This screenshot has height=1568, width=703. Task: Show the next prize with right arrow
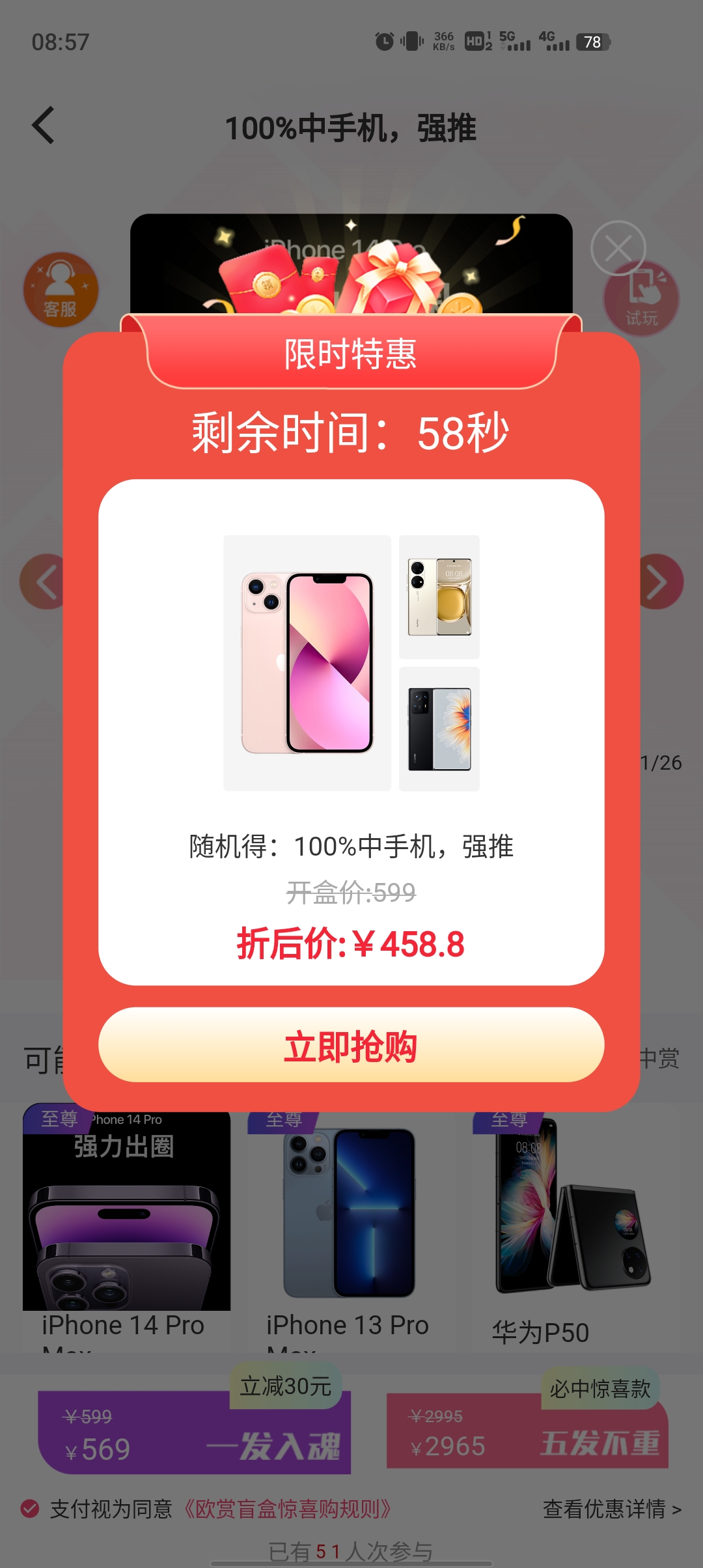click(x=659, y=582)
